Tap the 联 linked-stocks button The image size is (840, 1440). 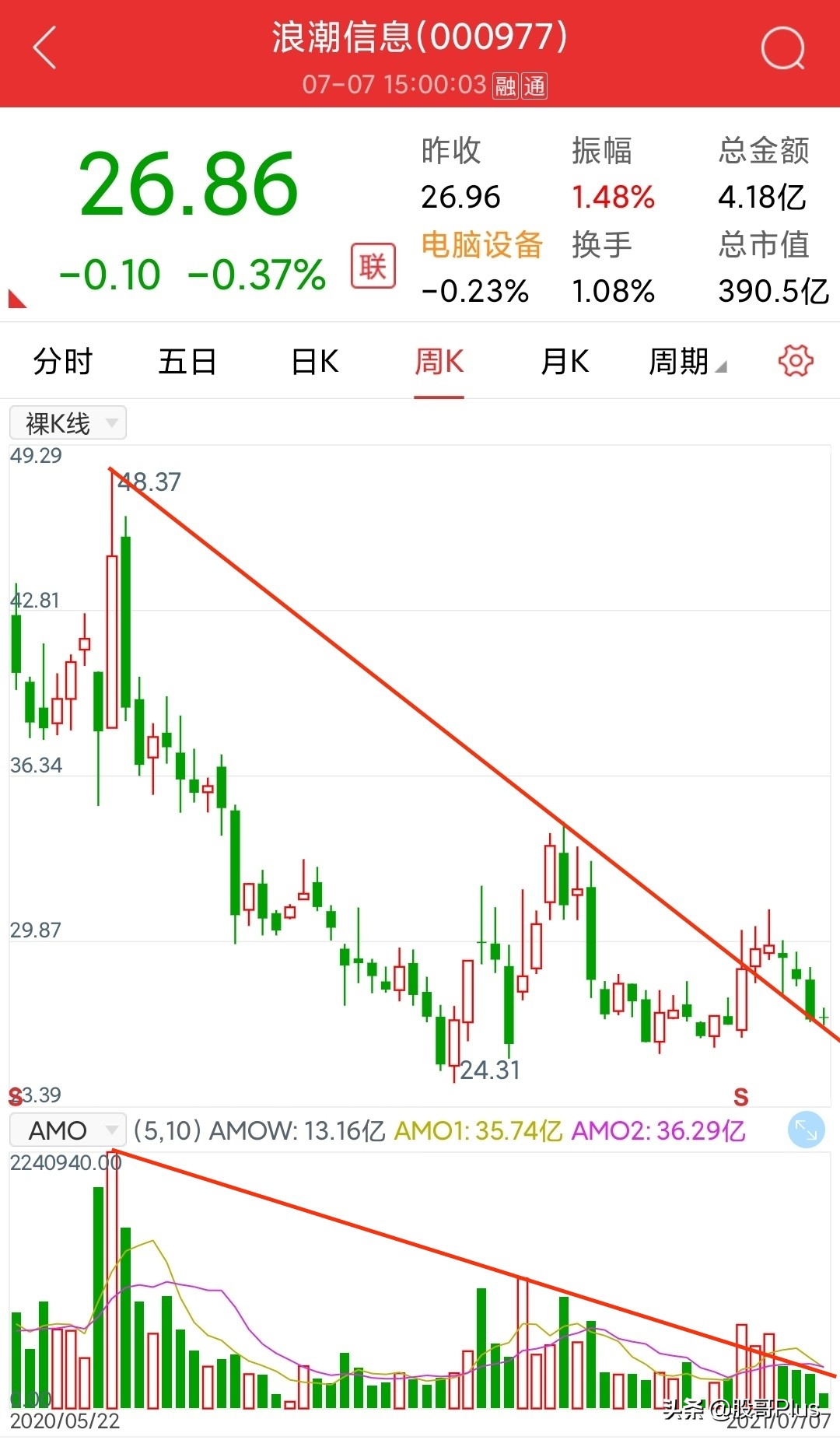tap(373, 266)
